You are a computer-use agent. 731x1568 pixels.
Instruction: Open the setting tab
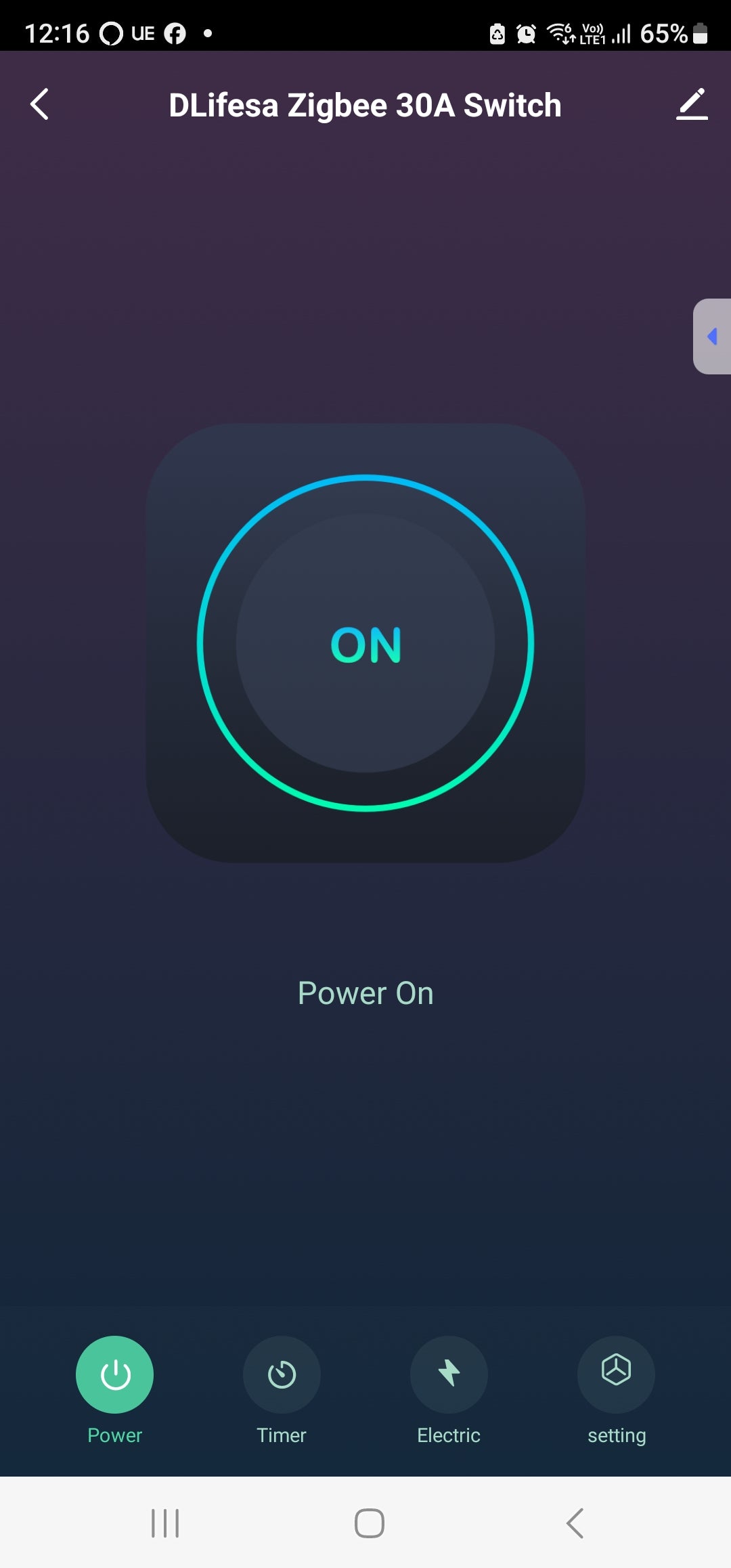point(616,1374)
